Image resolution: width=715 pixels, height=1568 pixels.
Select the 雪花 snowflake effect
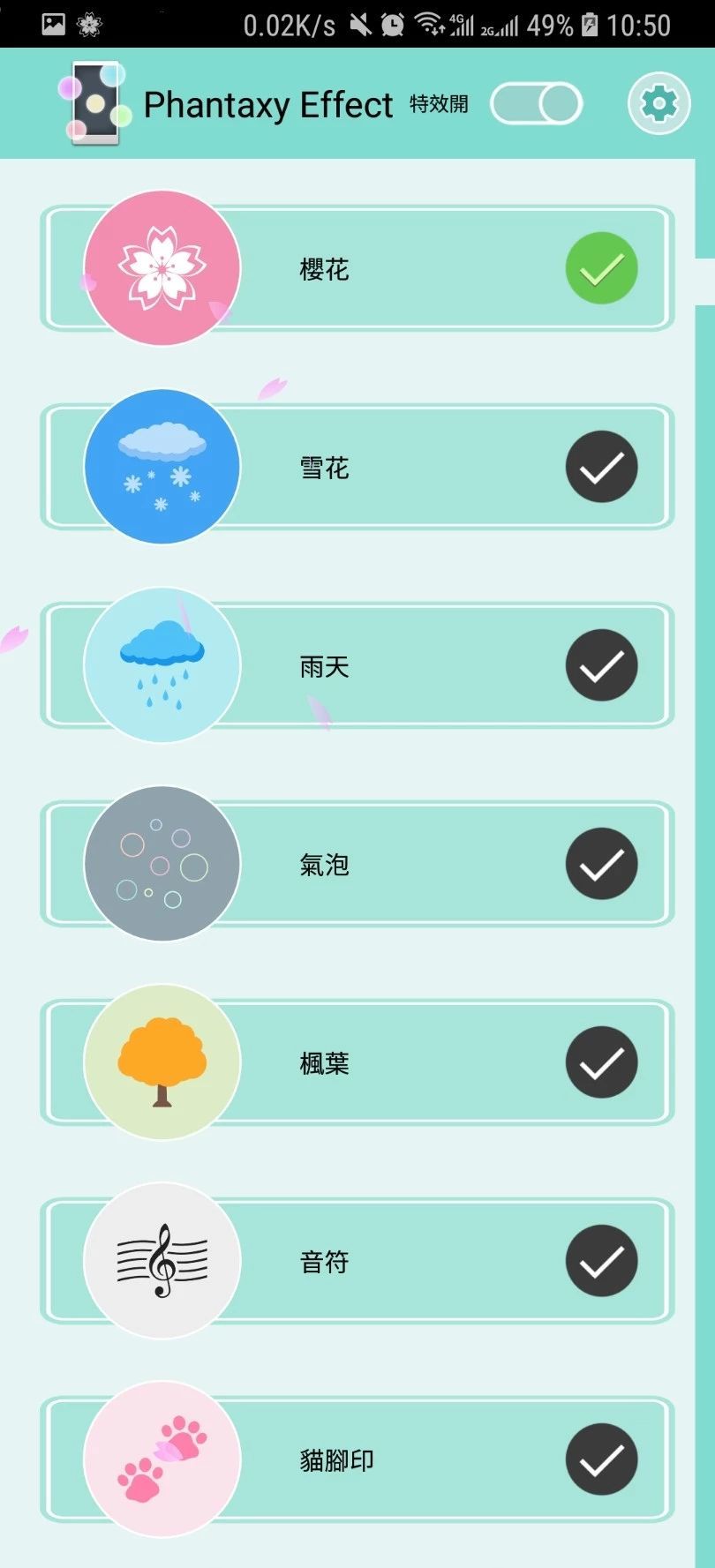click(357, 467)
